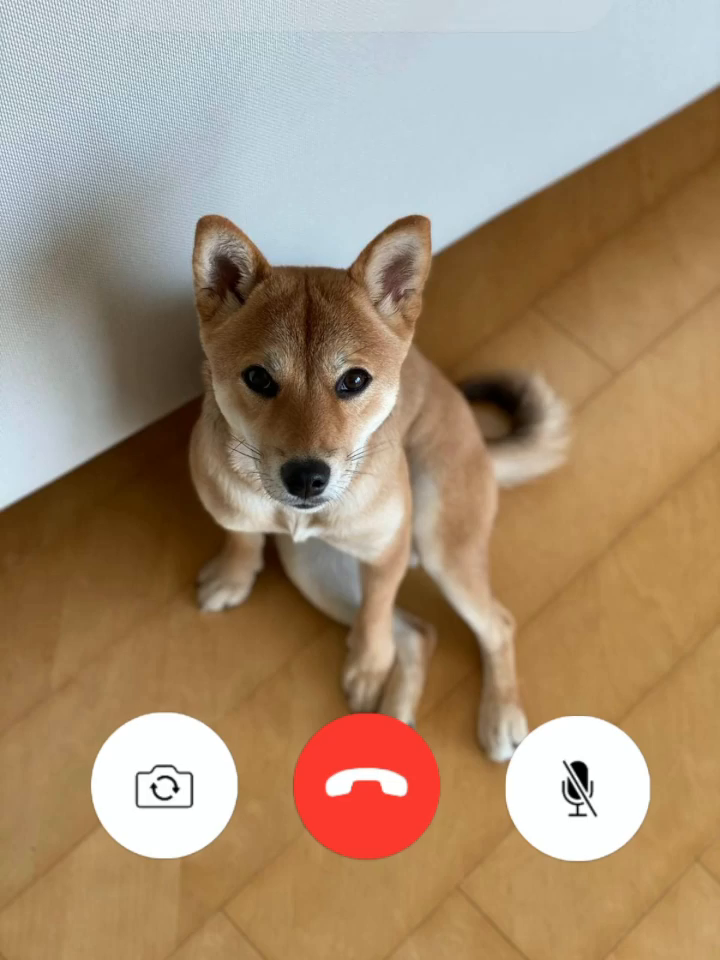Image resolution: width=720 pixels, height=960 pixels.
Task: Toggle the microphone mute button
Action: (x=577, y=788)
